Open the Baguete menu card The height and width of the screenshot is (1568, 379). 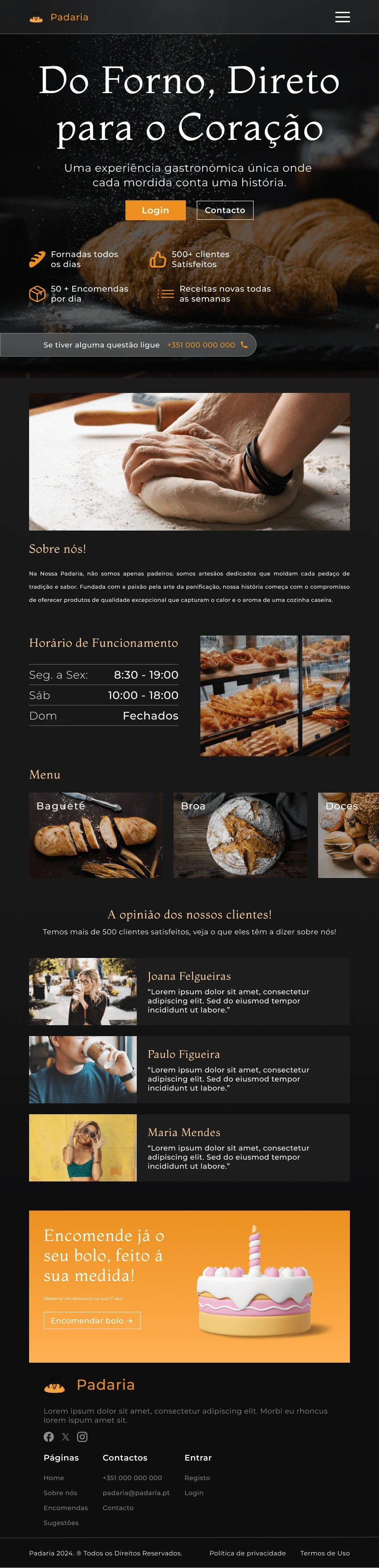point(96,835)
